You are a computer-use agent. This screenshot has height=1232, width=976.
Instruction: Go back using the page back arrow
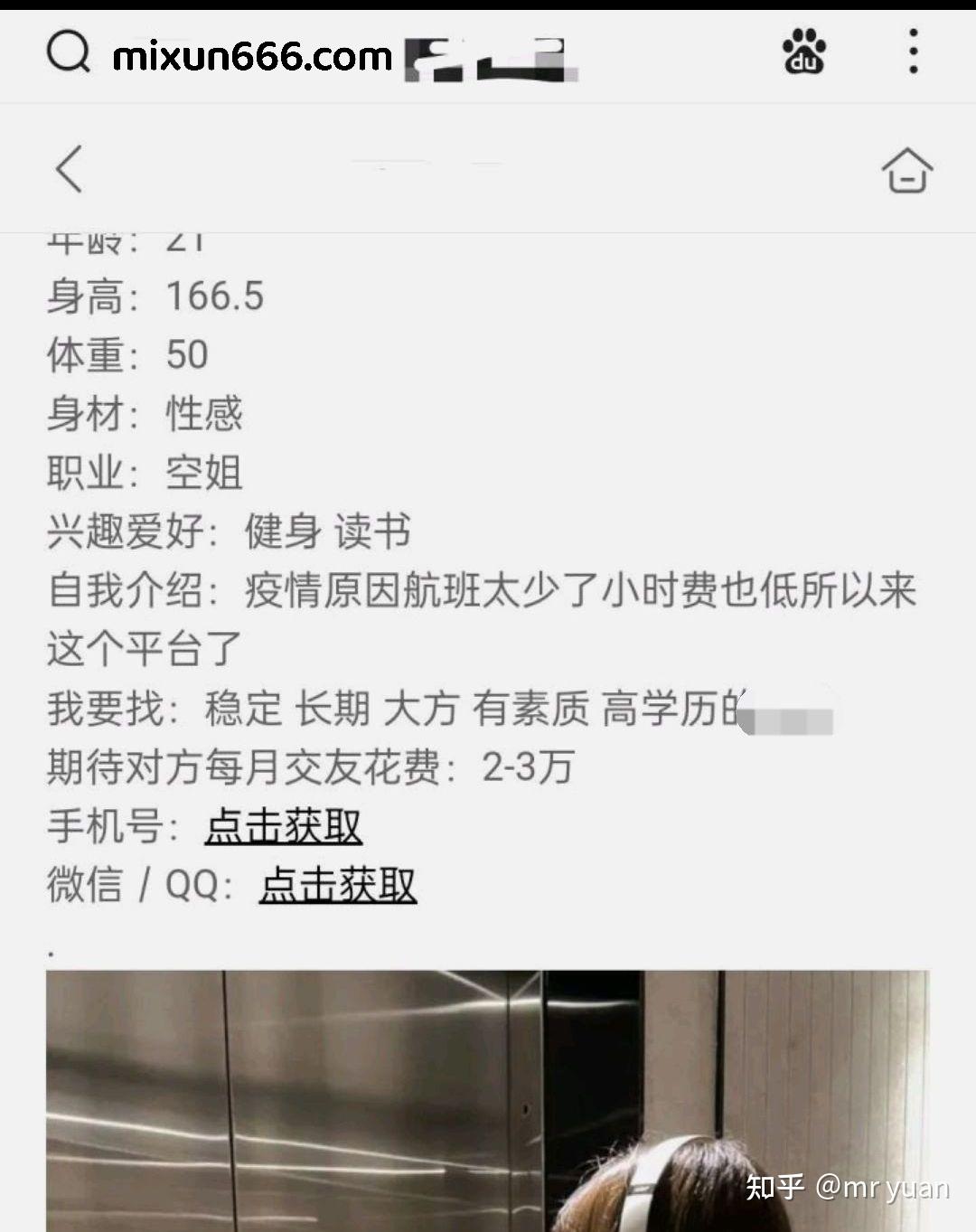[70, 169]
